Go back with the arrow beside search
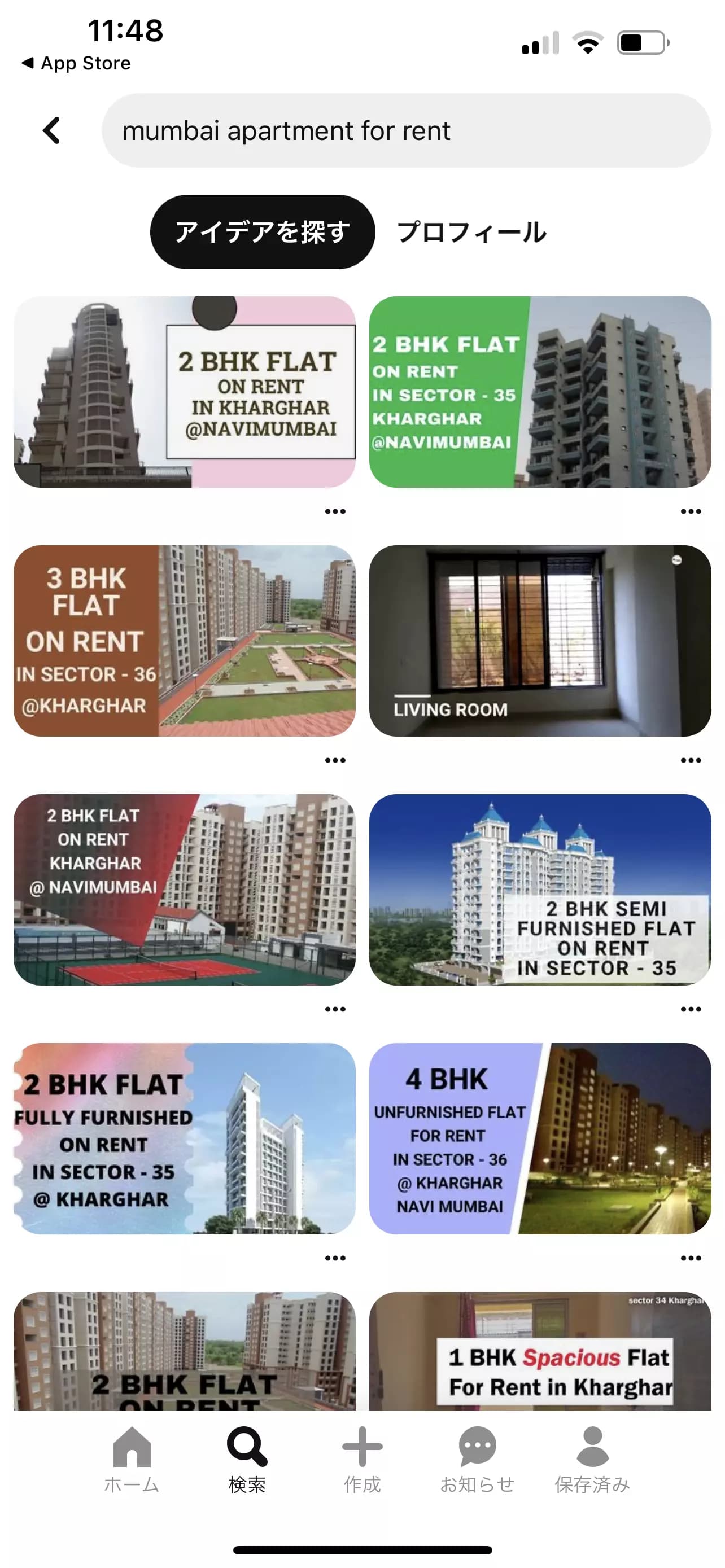 tap(53, 130)
